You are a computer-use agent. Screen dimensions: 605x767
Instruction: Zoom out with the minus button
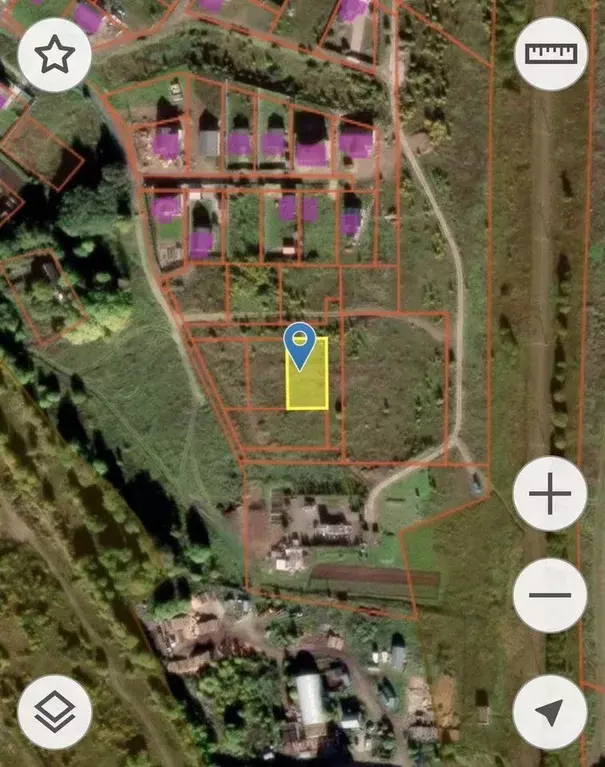pos(550,595)
